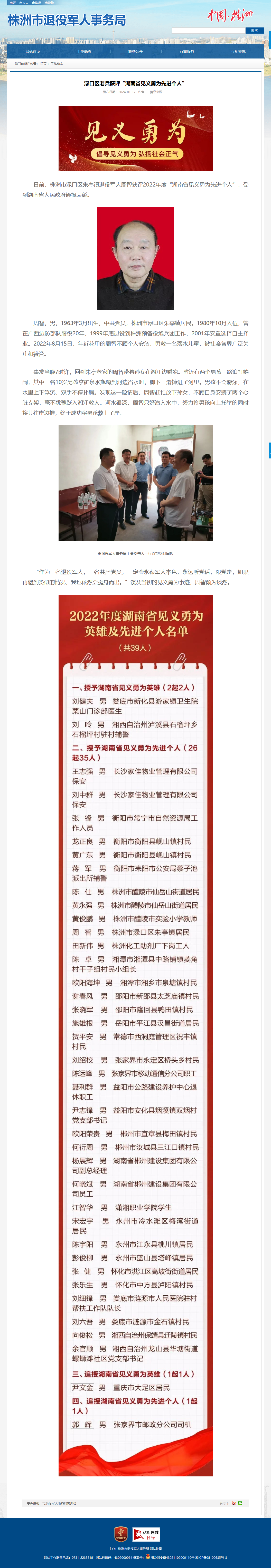
Task: Tap the 工作动态 breadcrumb link
Action: tap(57, 63)
